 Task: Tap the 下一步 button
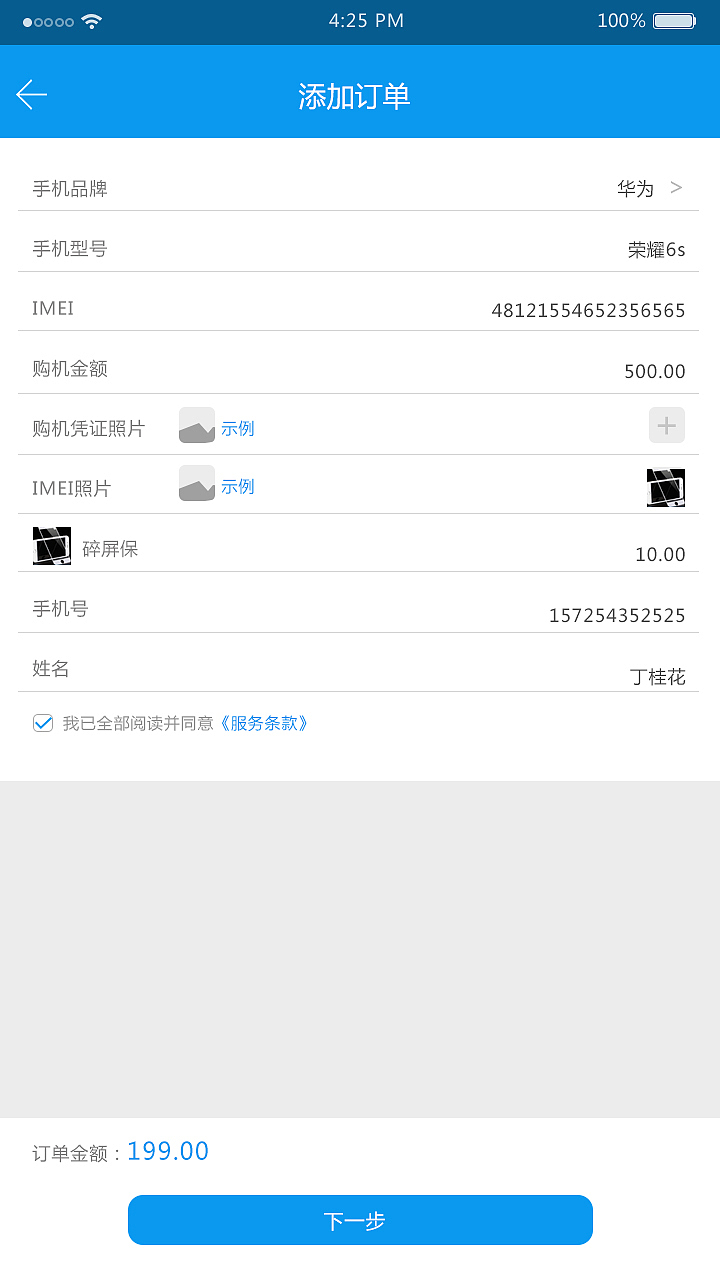[360, 1220]
